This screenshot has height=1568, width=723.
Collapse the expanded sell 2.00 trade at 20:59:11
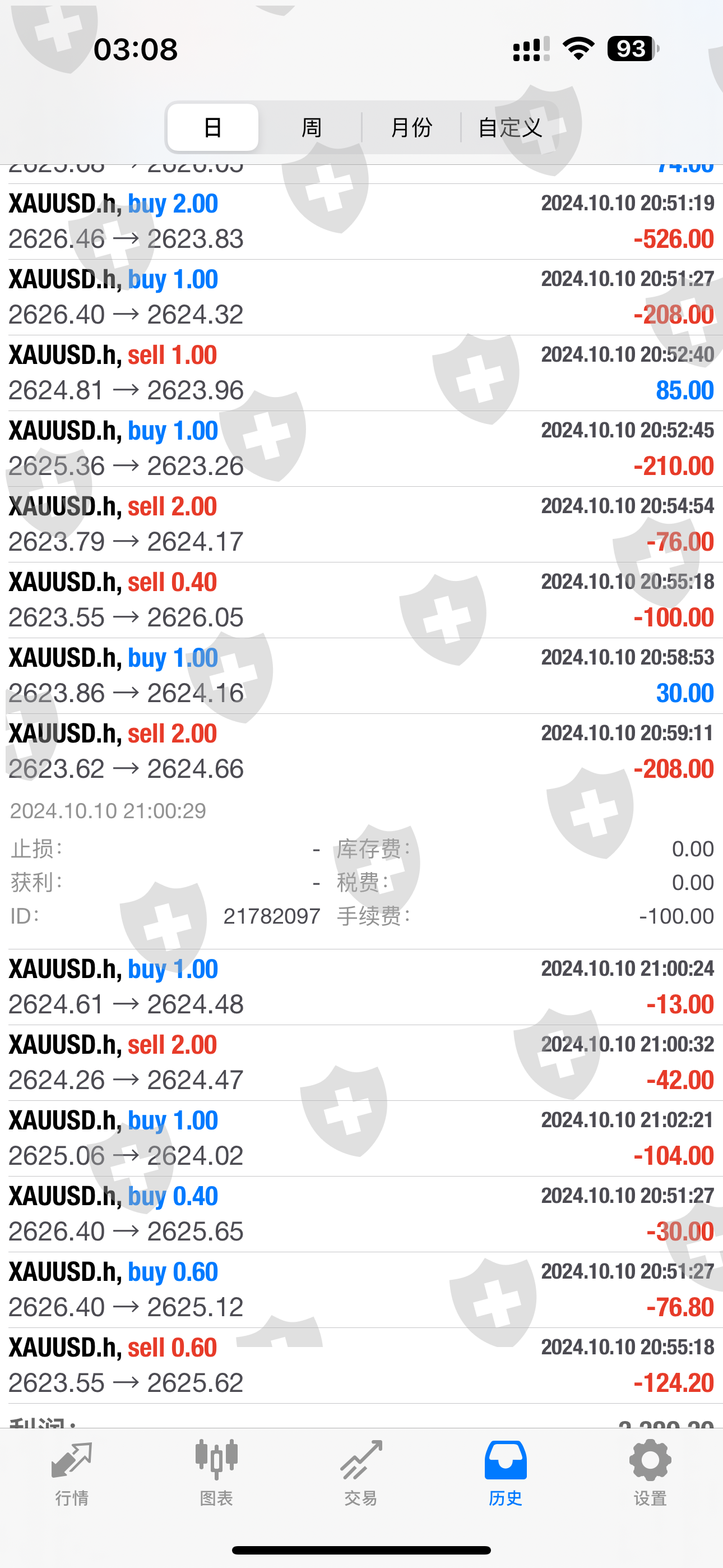pos(361,751)
